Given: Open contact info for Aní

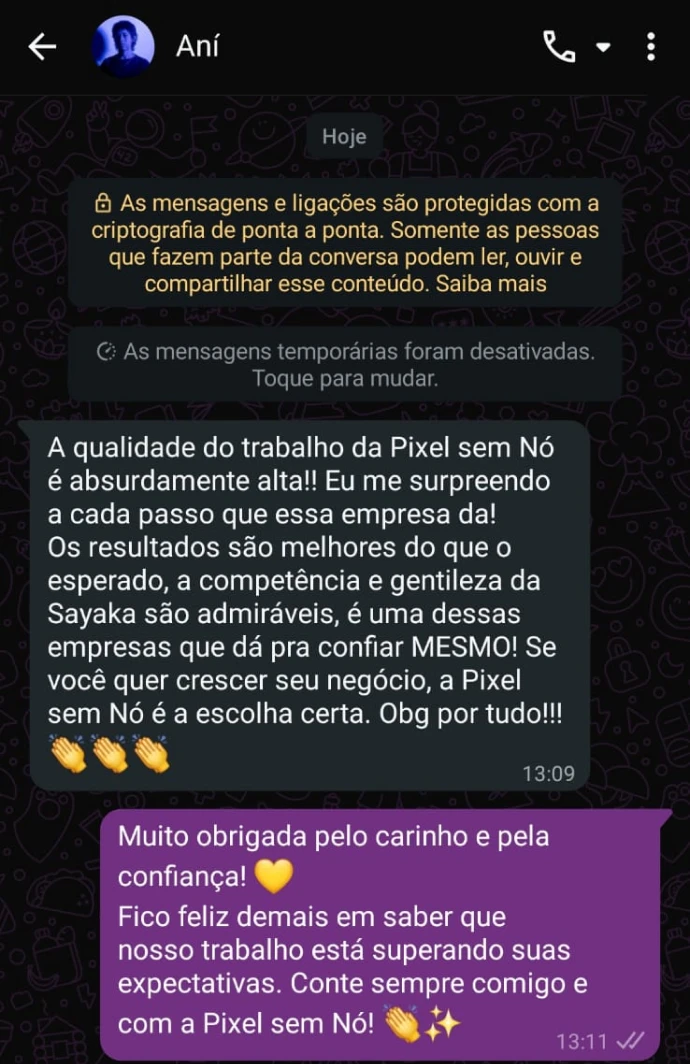Looking at the screenshot, I should coord(198,47).
